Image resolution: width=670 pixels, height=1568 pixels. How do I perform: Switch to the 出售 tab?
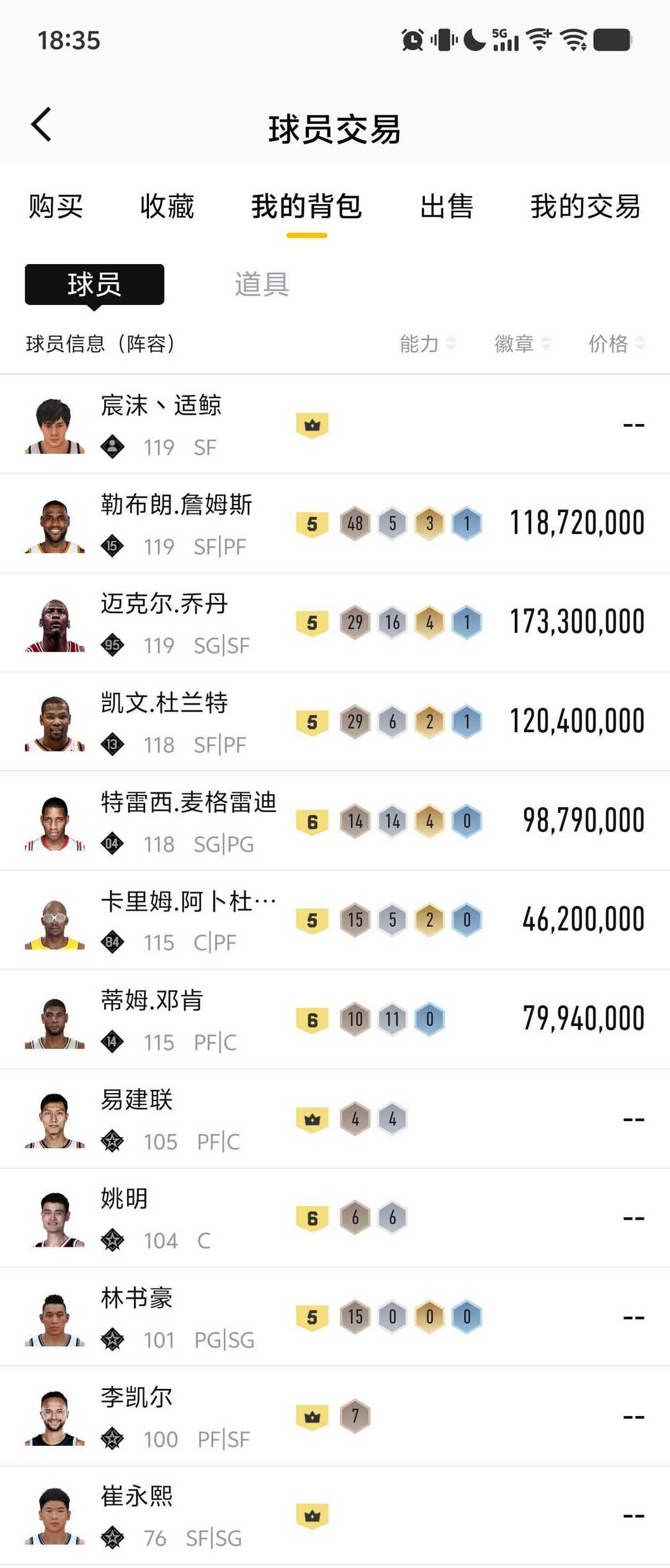pyautogui.click(x=446, y=206)
